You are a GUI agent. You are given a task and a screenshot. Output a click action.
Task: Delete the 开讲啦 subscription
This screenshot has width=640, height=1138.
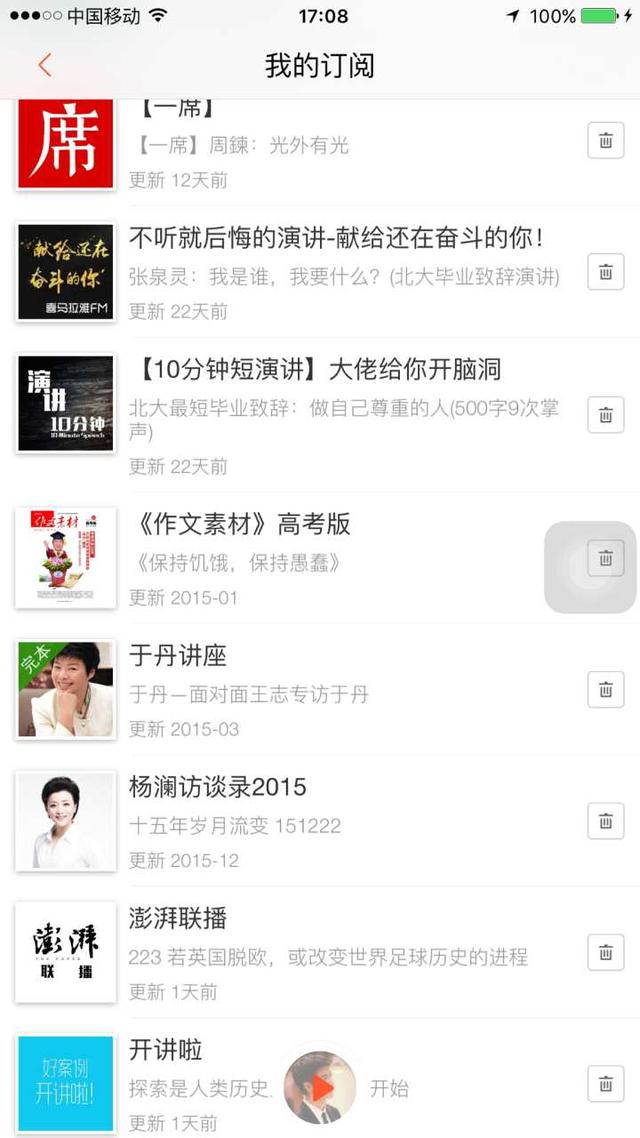pyautogui.click(x=605, y=1083)
